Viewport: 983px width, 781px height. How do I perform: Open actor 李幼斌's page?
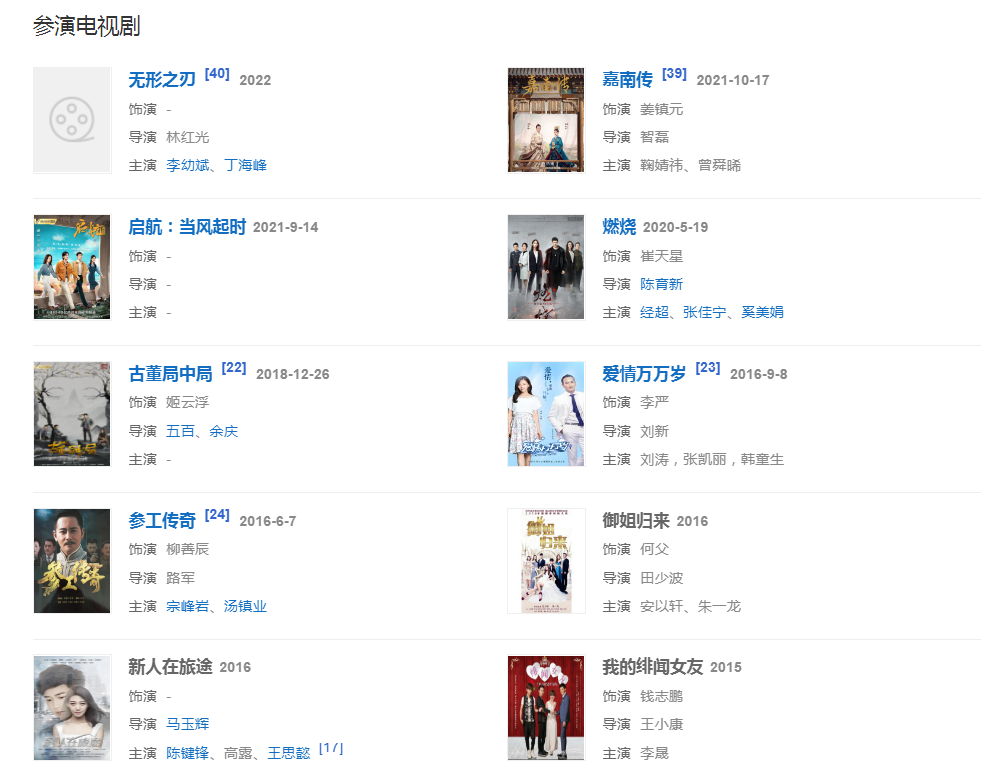tap(188, 165)
